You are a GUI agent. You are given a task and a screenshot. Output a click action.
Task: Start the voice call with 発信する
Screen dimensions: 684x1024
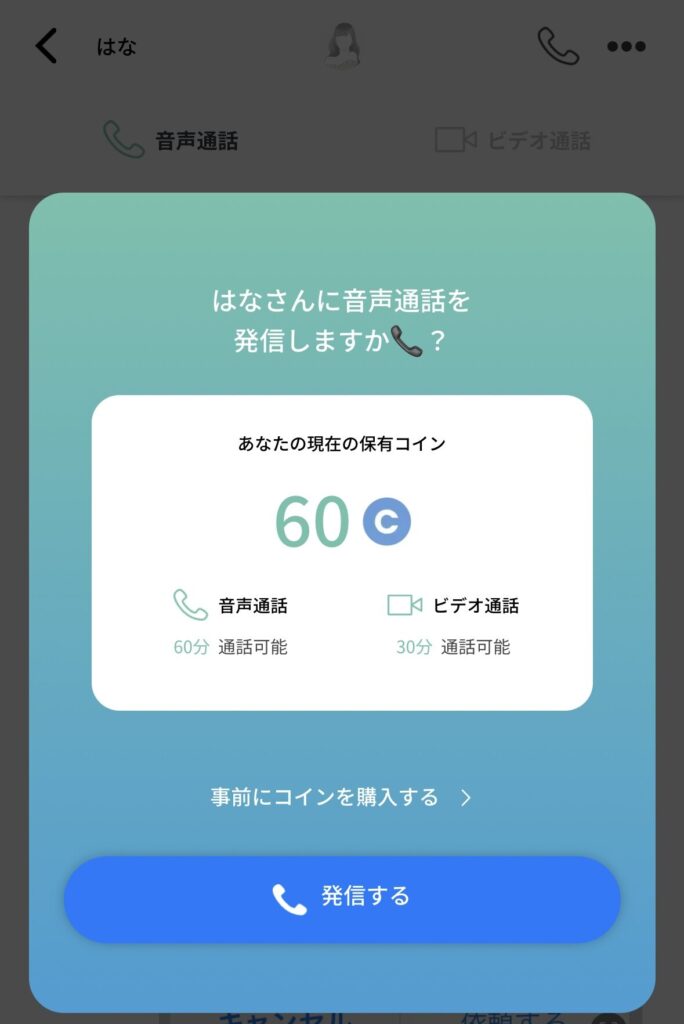pos(342,898)
